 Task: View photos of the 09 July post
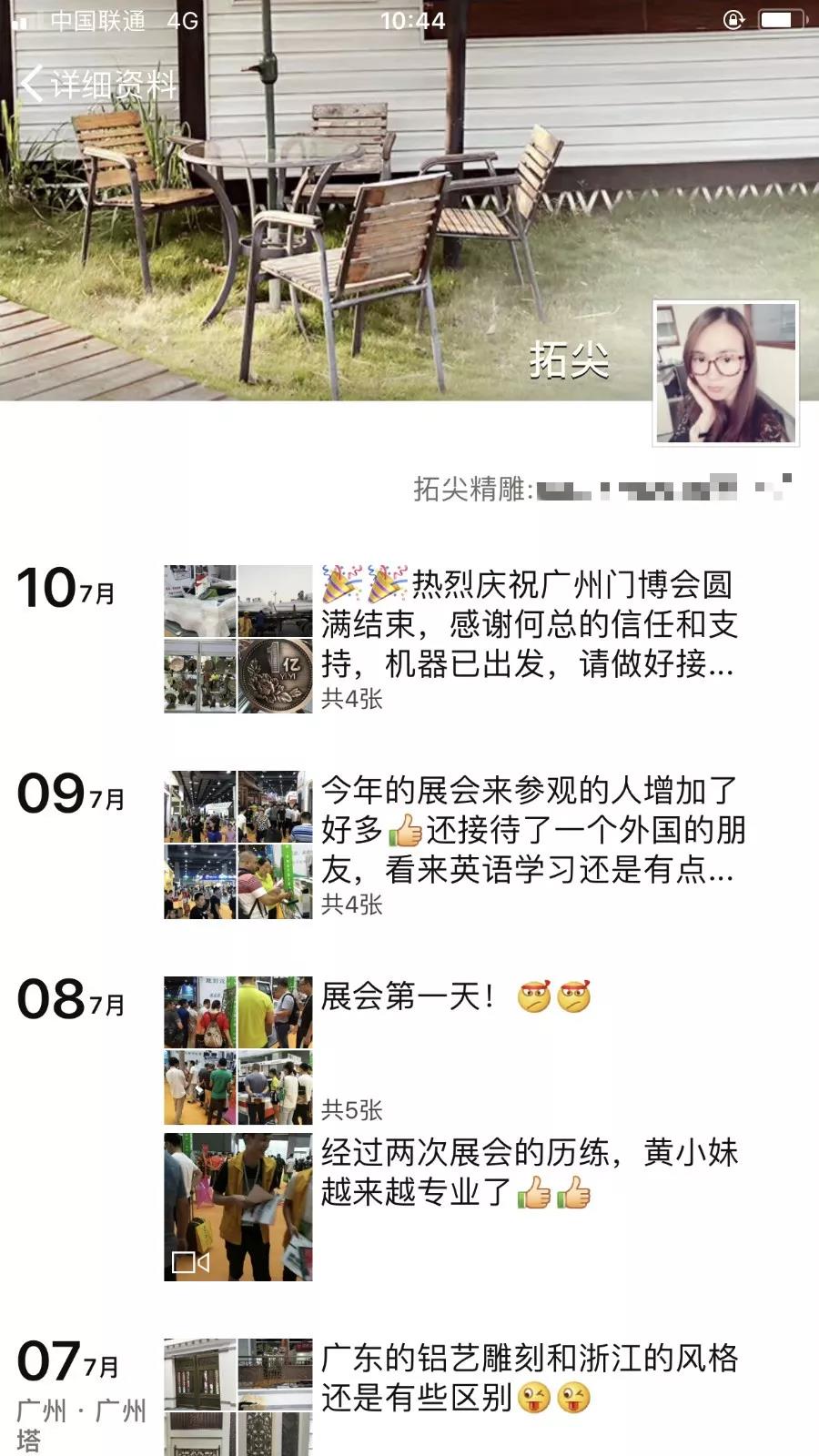(238, 844)
